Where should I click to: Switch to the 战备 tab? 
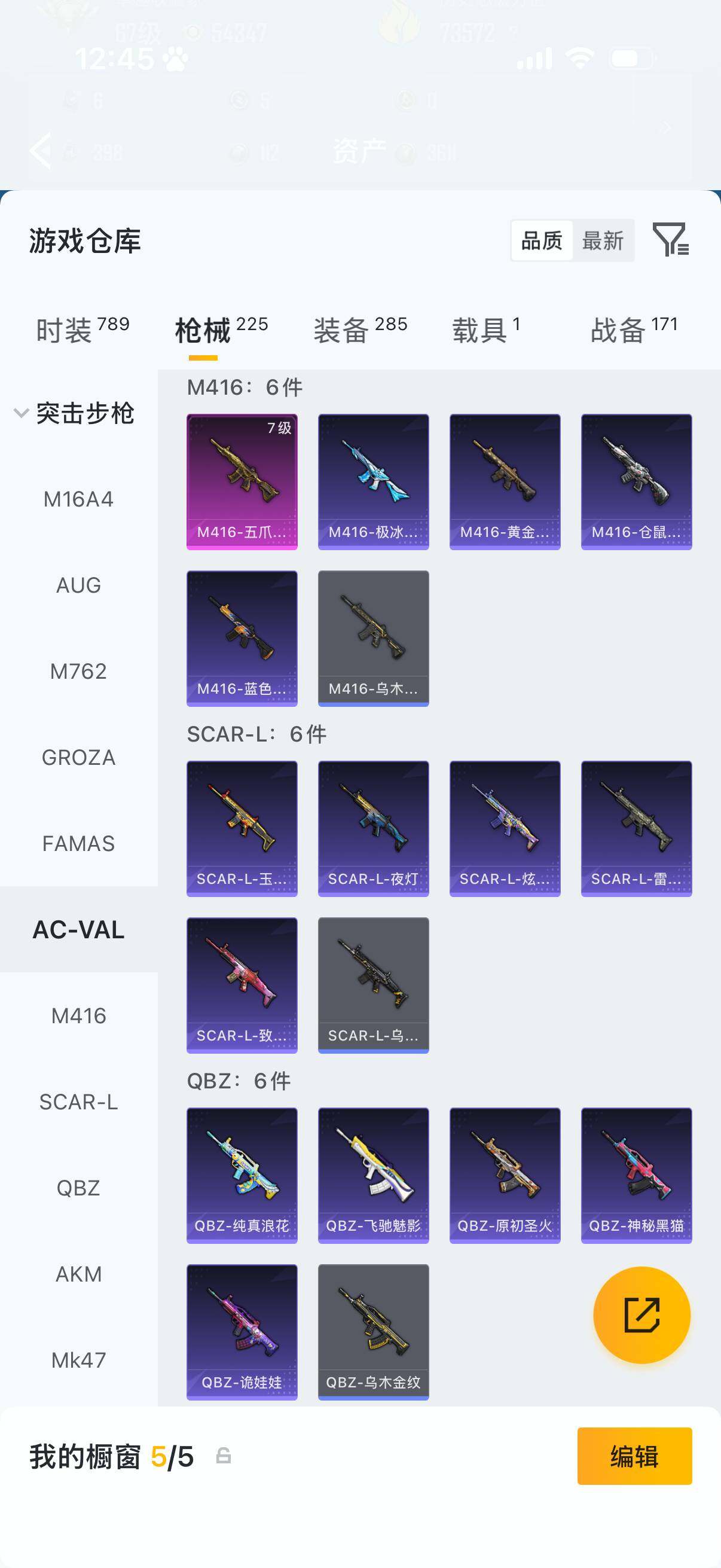[x=633, y=330]
